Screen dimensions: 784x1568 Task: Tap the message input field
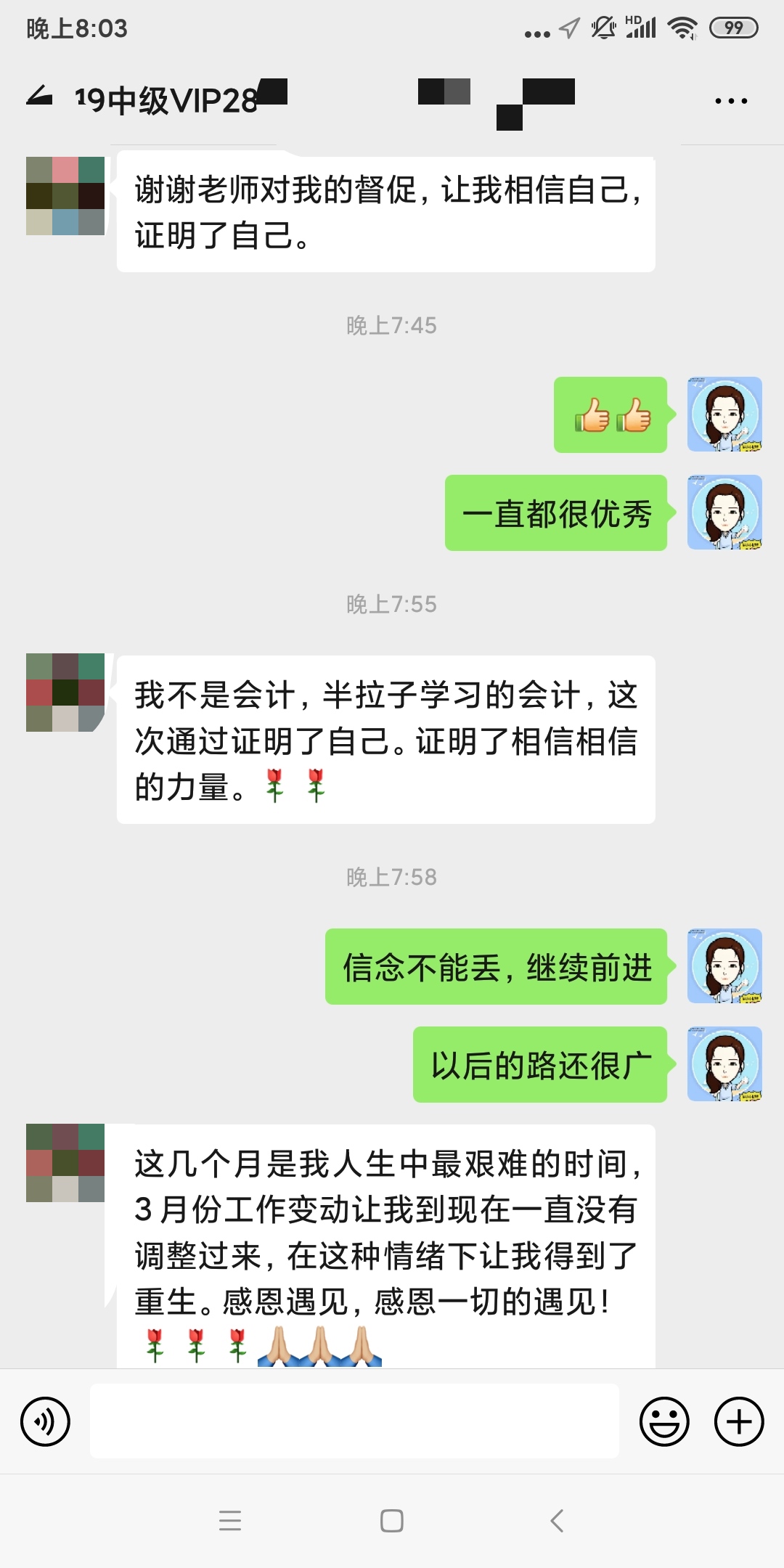pos(356,1421)
